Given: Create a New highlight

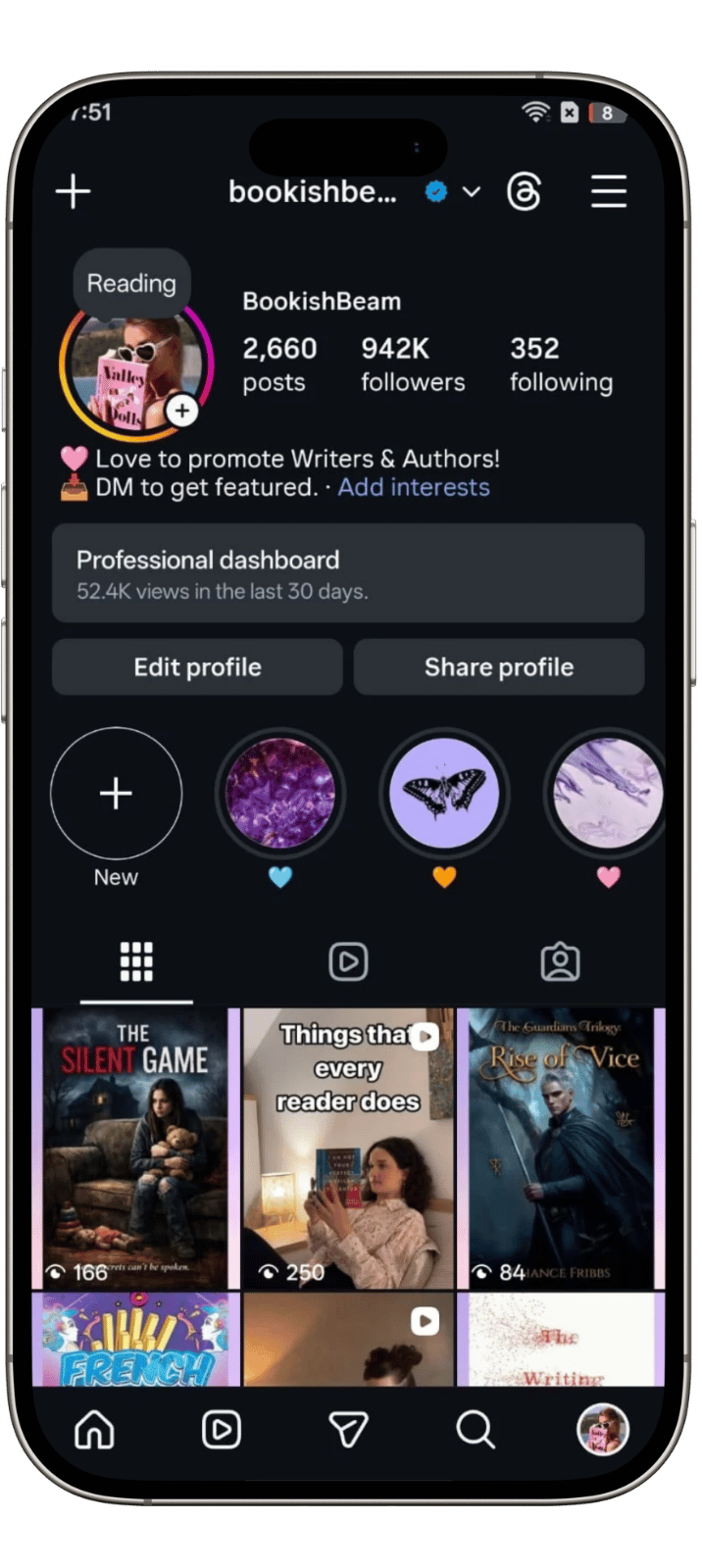Looking at the screenshot, I should pyautogui.click(x=116, y=794).
